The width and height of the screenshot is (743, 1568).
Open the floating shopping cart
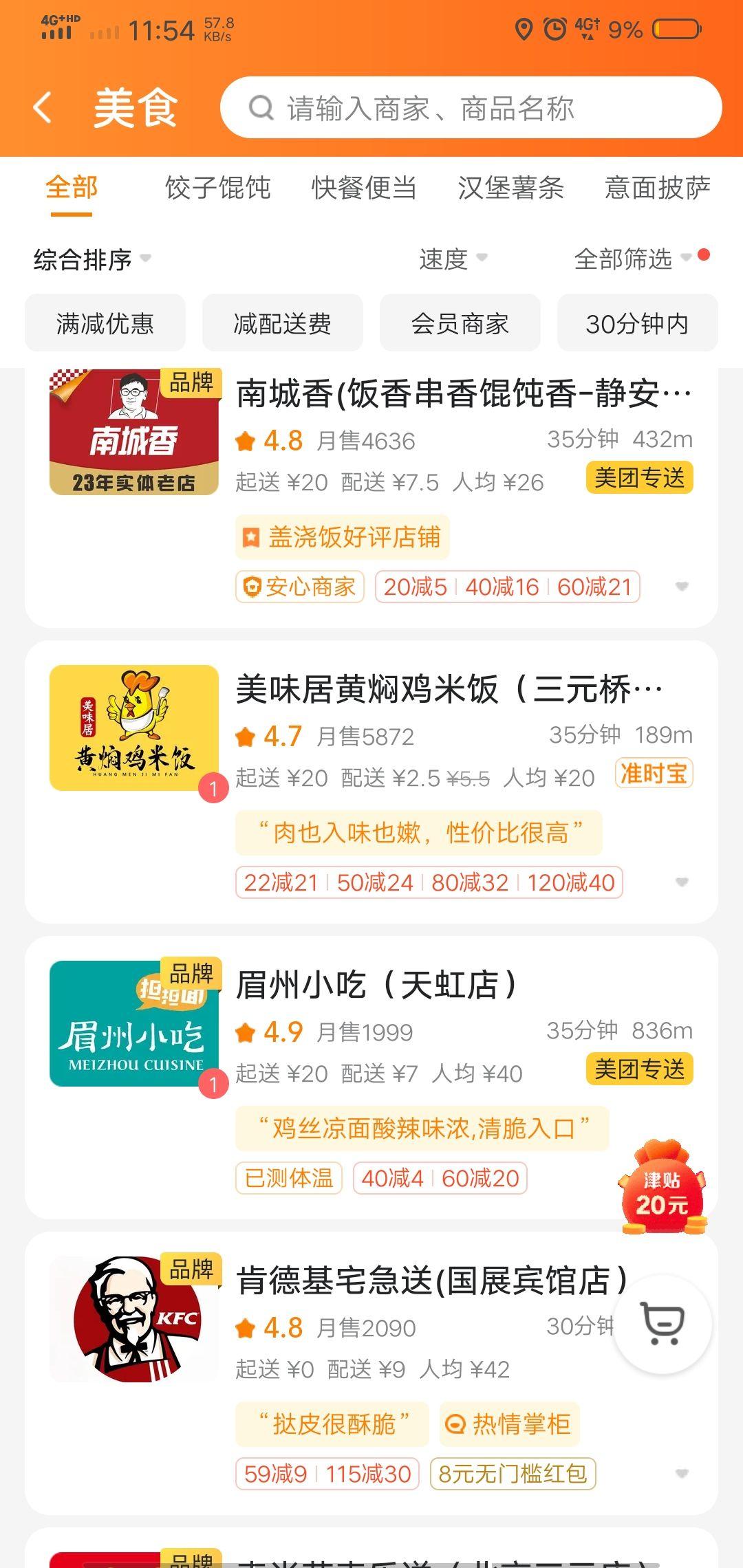pyautogui.click(x=663, y=1323)
